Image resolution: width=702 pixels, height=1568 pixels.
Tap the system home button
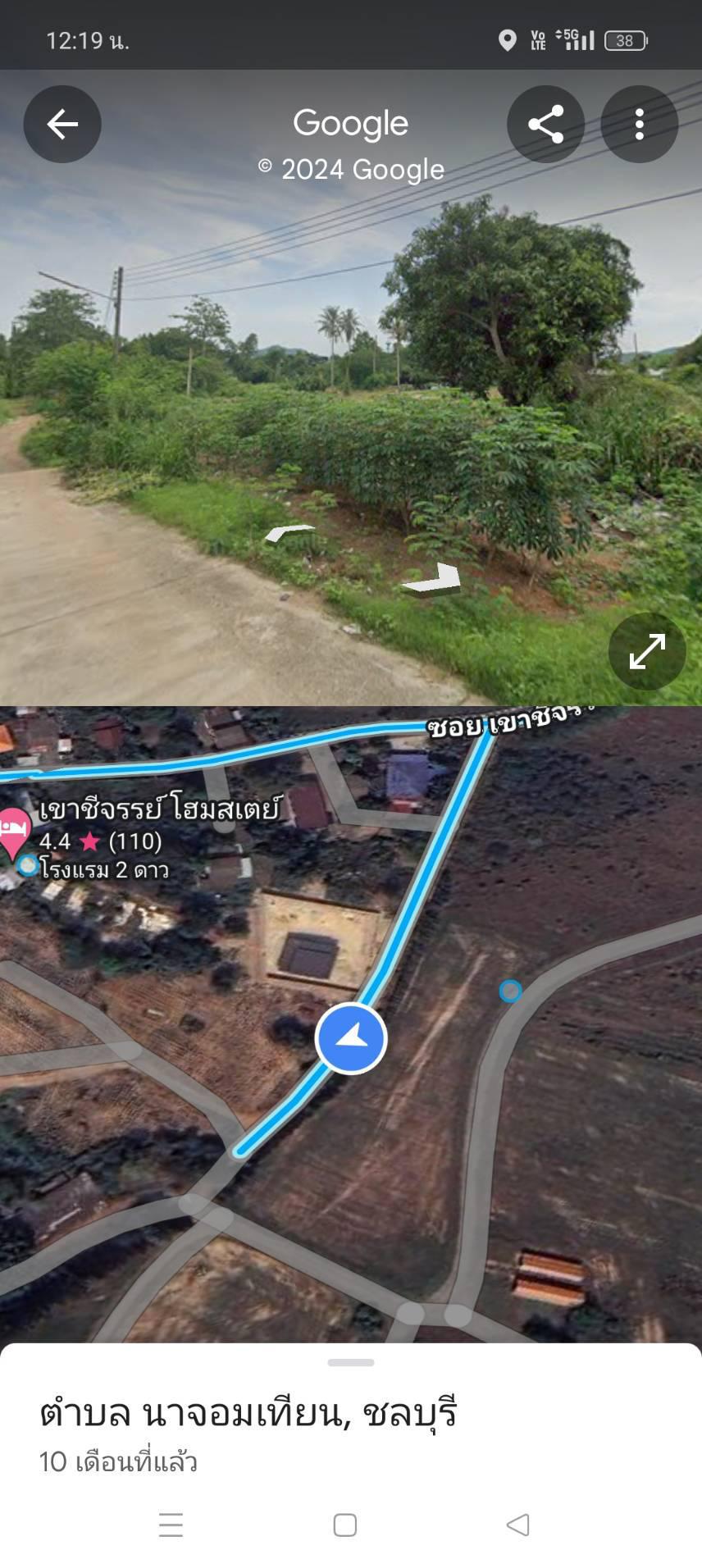345,1525
